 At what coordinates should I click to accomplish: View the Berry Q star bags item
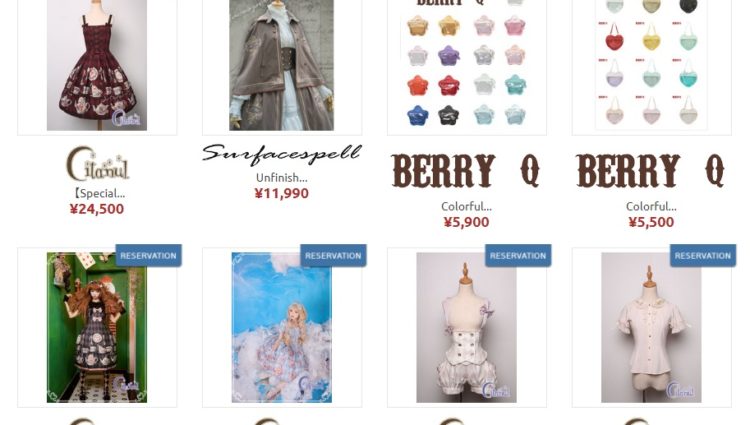click(466, 65)
